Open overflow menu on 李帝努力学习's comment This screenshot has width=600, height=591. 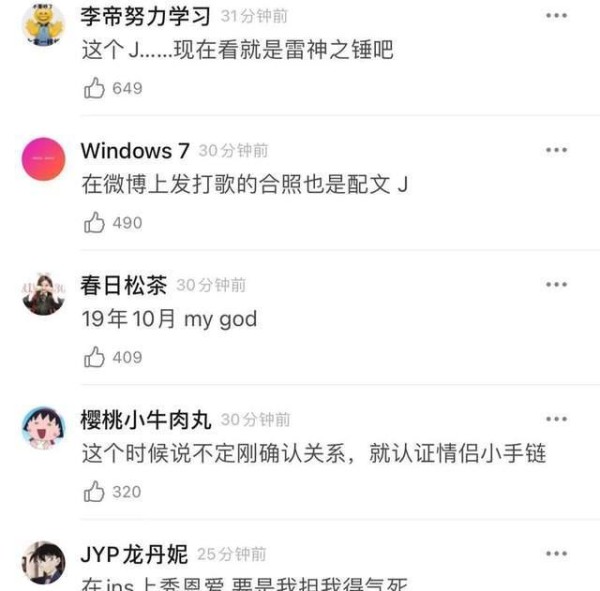coord(556,16)
